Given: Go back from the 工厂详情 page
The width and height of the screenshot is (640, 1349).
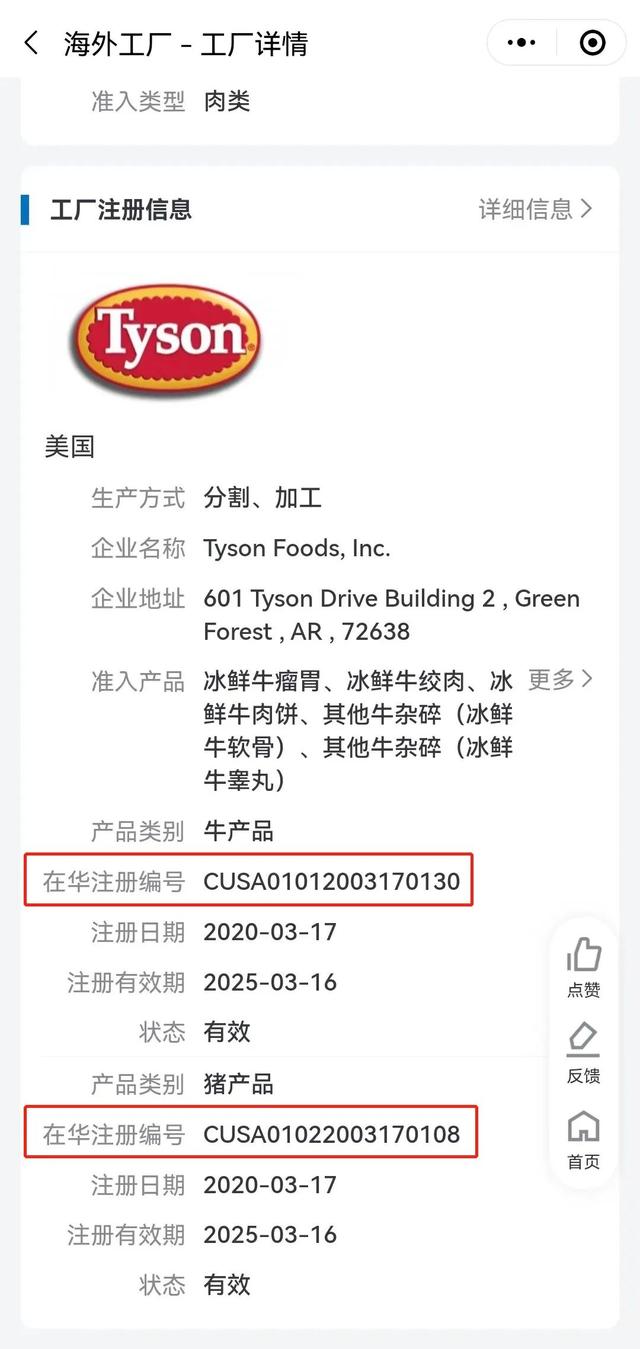Looking at the screenshot, I should pyautogui.click(x=32, y=43).
